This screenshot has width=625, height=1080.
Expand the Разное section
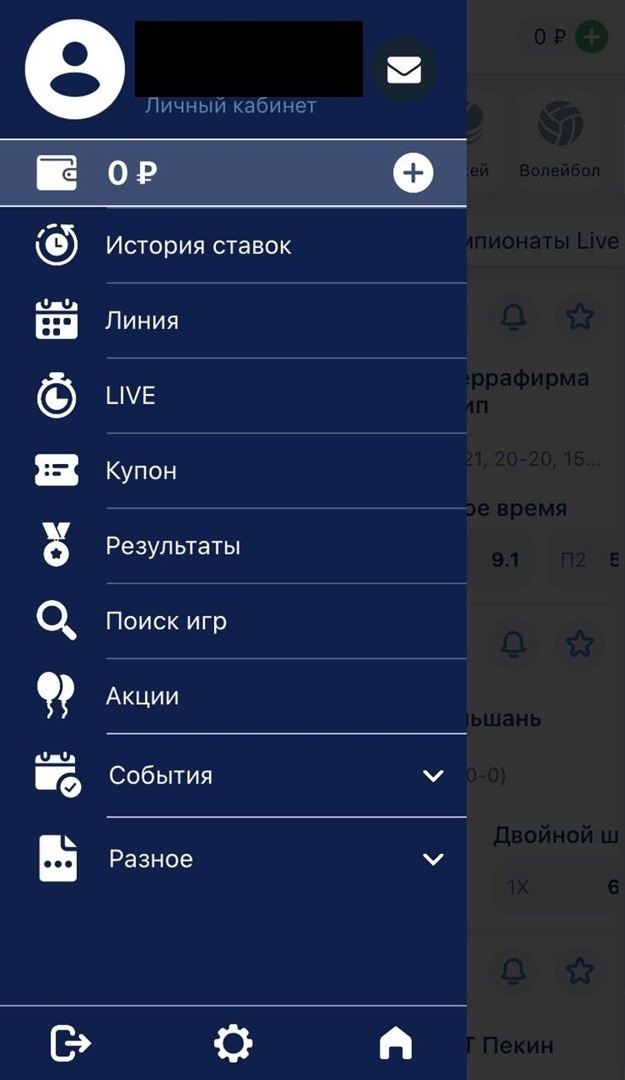[233, 859]
